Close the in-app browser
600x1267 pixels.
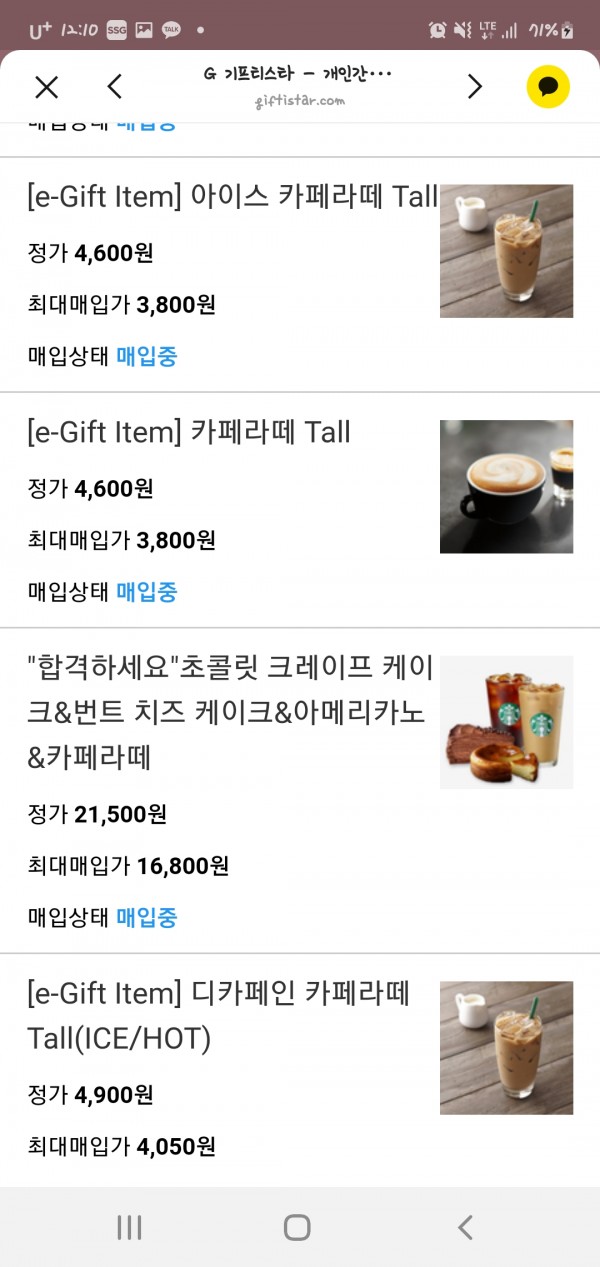coord(47,87)
